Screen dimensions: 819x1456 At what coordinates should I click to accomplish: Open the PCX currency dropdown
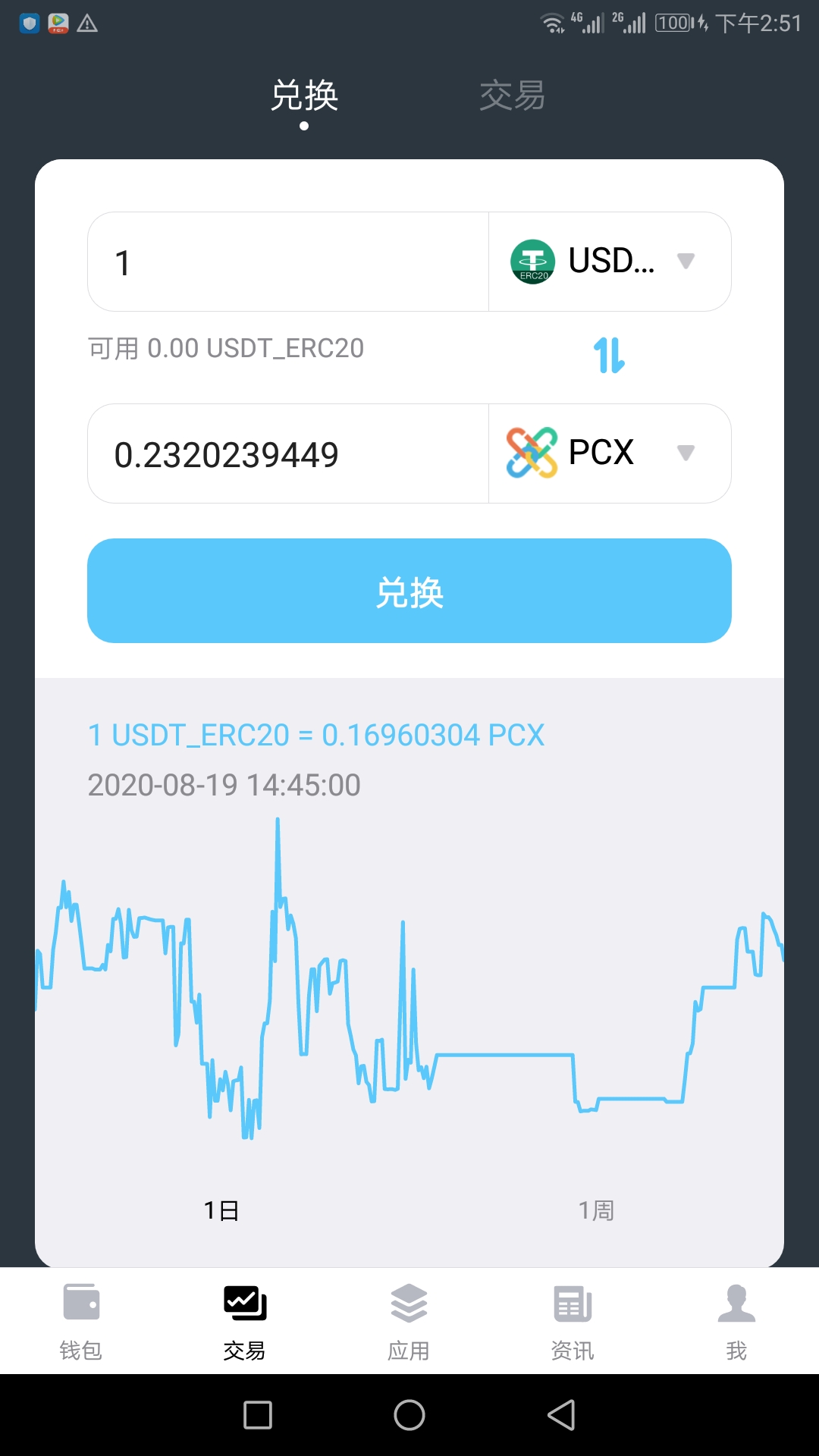click(x=610, y=453)
